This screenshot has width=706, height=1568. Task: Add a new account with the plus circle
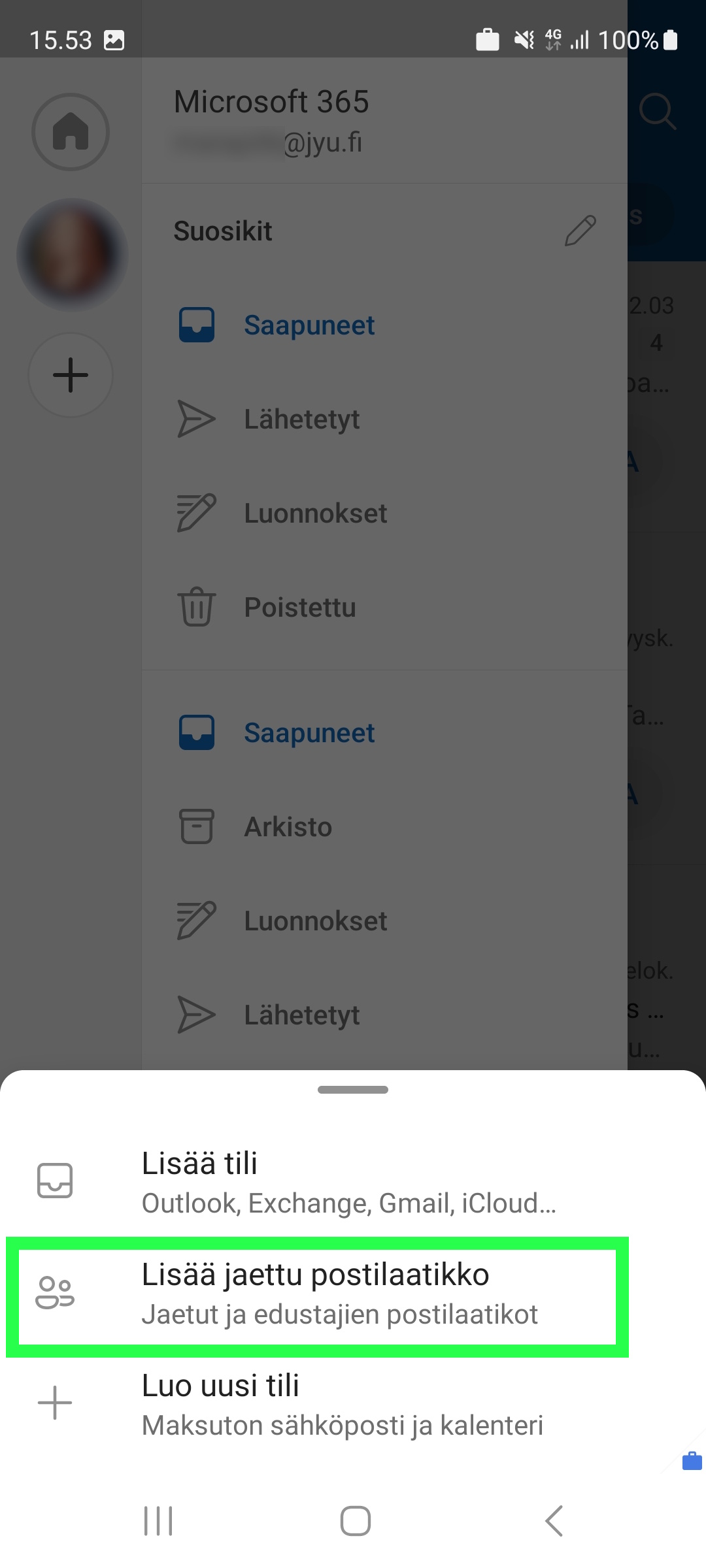point(70,374)
